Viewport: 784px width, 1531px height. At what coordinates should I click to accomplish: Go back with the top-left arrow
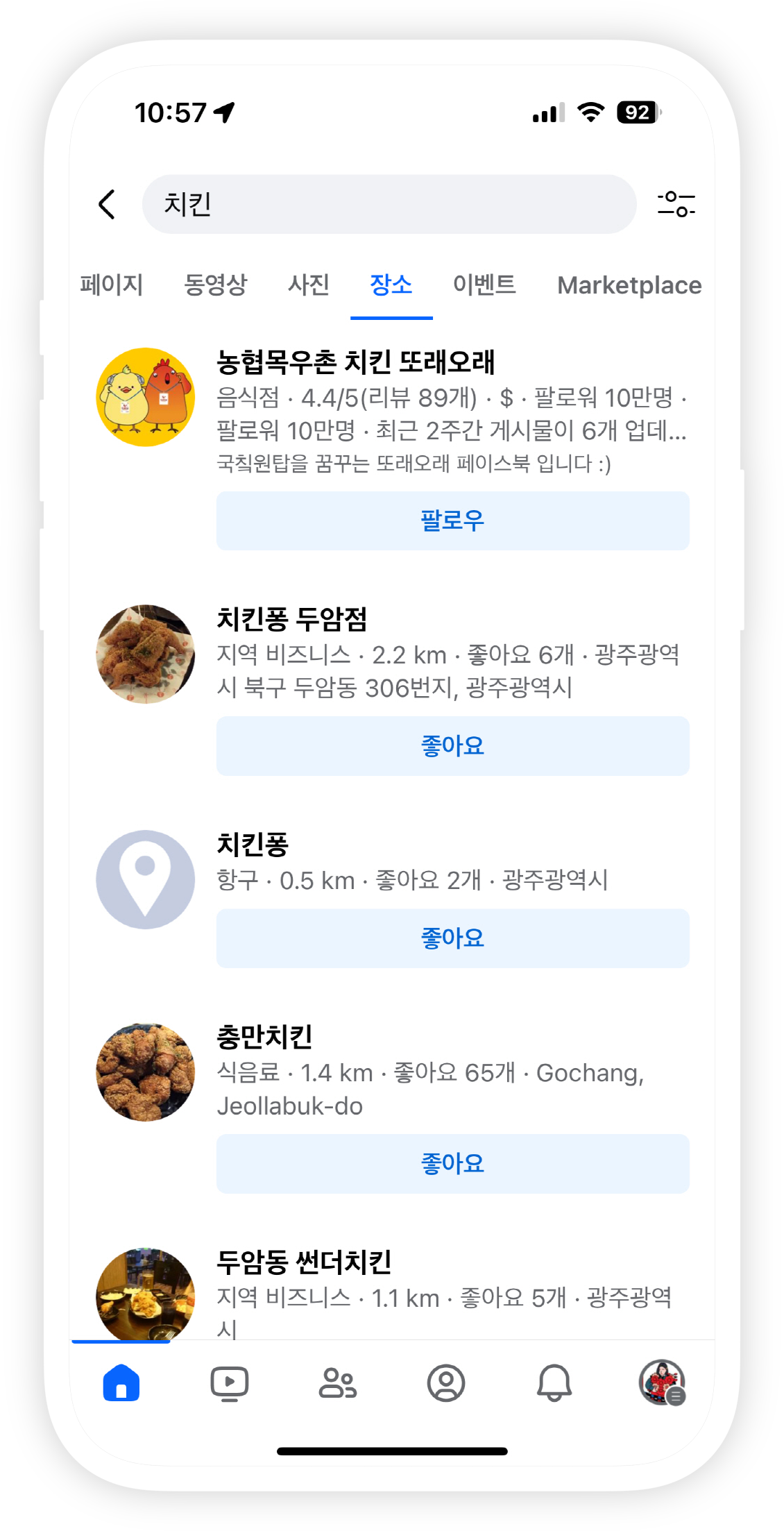click(107, 204)
